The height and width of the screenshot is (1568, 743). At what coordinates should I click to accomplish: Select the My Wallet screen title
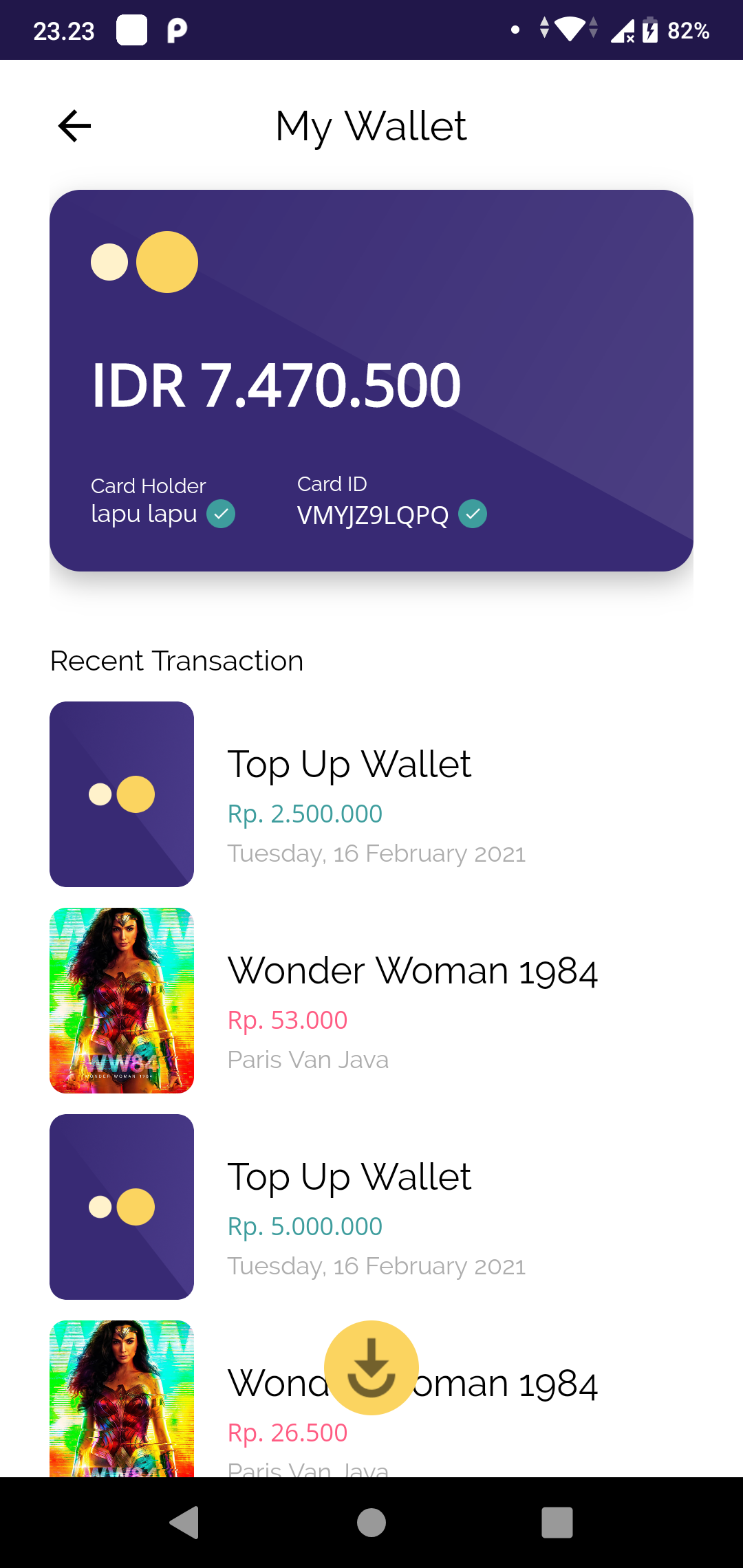[x=371, y=125]
